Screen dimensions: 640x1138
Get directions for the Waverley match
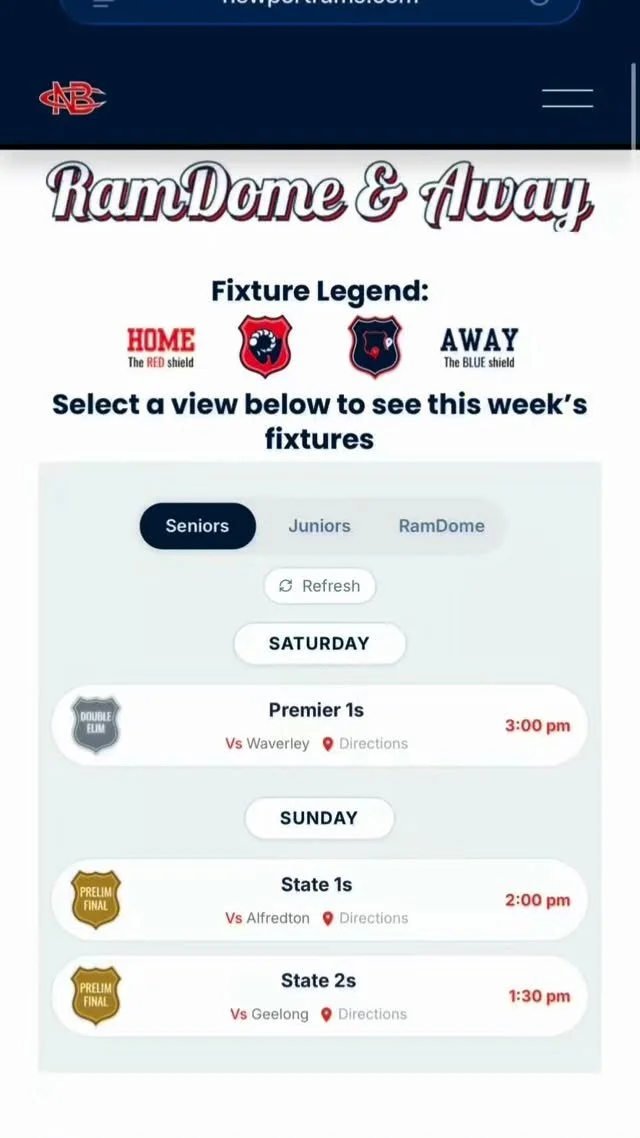(x=365, y=743)
